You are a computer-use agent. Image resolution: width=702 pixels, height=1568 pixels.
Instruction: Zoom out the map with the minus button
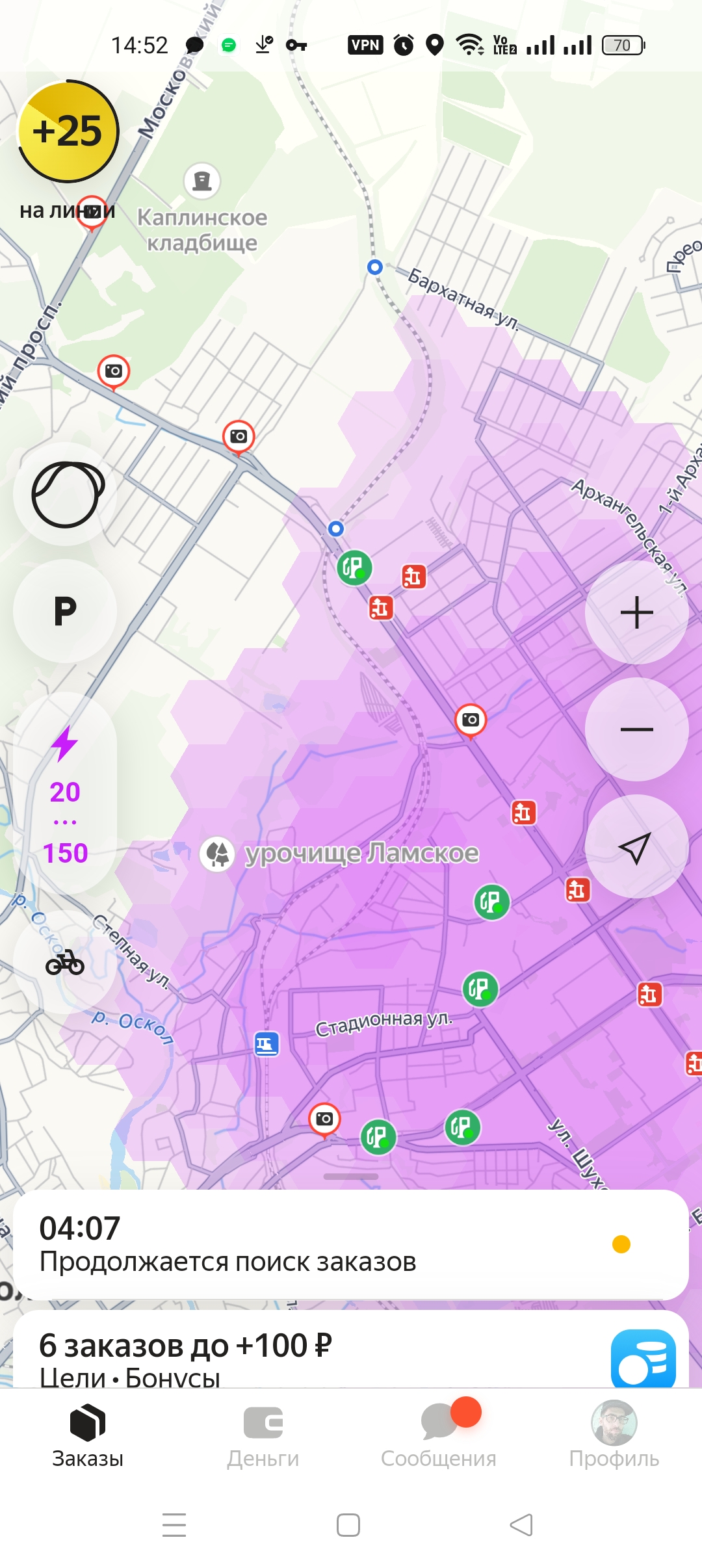point(636,729)
